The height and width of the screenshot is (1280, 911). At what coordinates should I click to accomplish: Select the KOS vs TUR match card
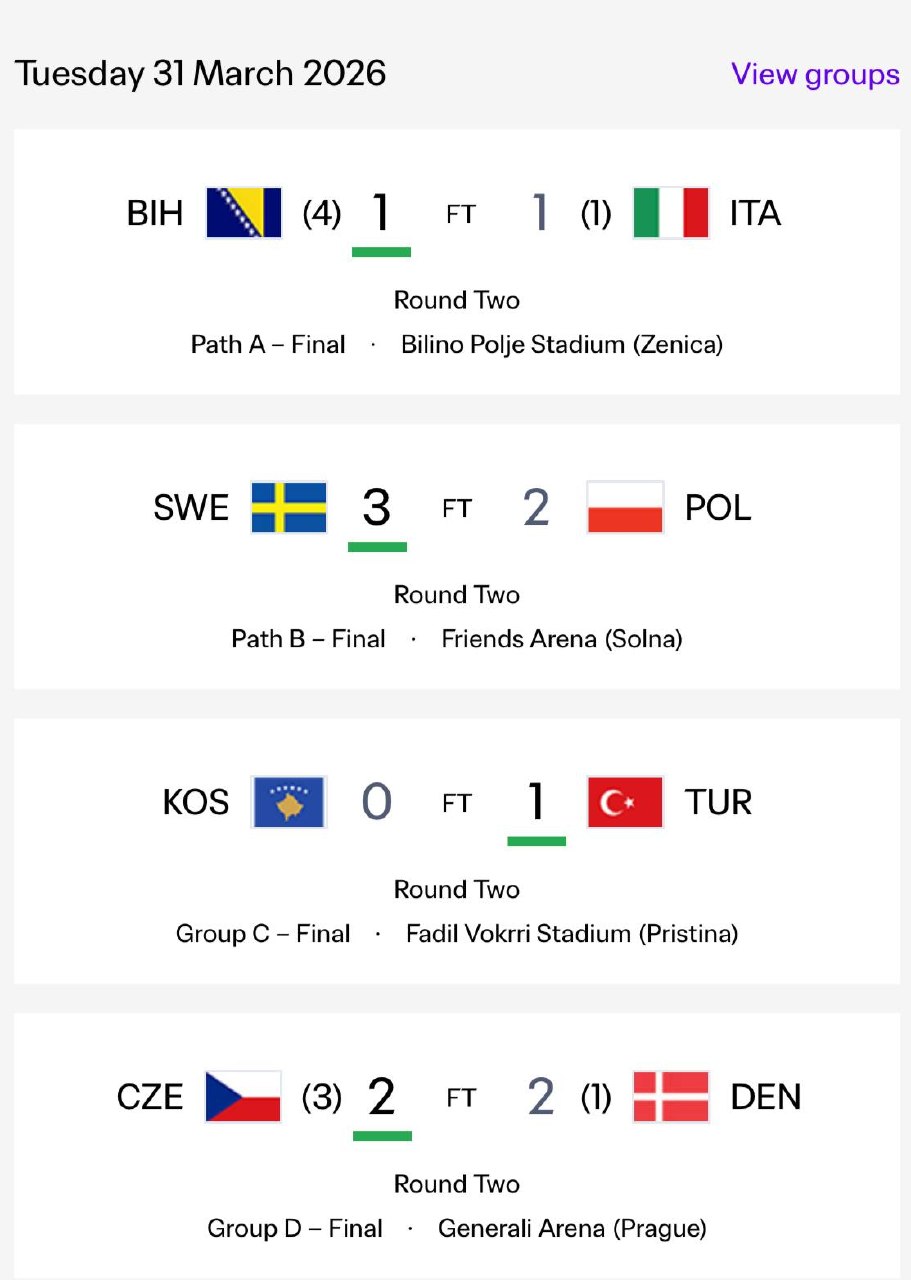[456, 850]
